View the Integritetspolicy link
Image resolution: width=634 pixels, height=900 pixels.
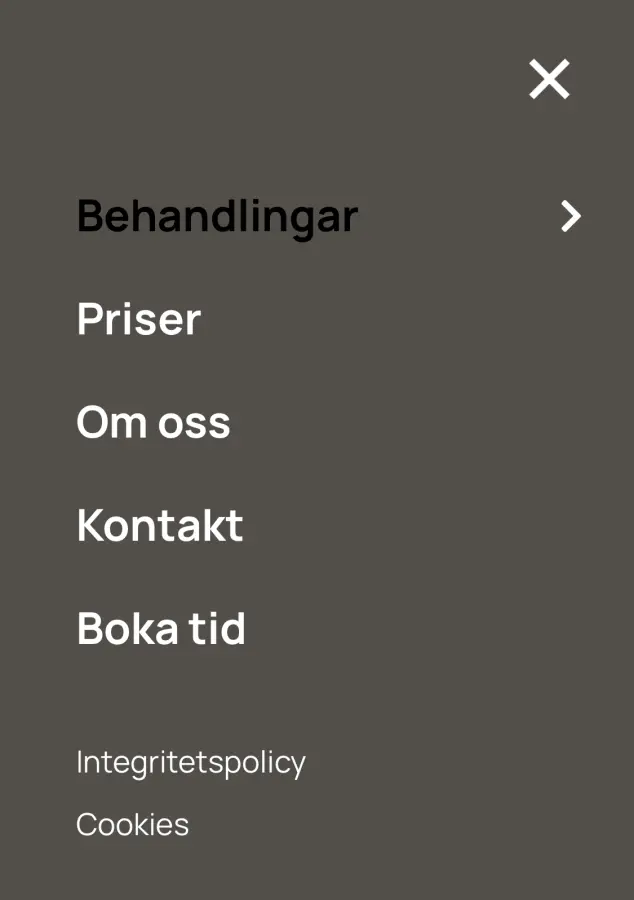click(191, 763)
